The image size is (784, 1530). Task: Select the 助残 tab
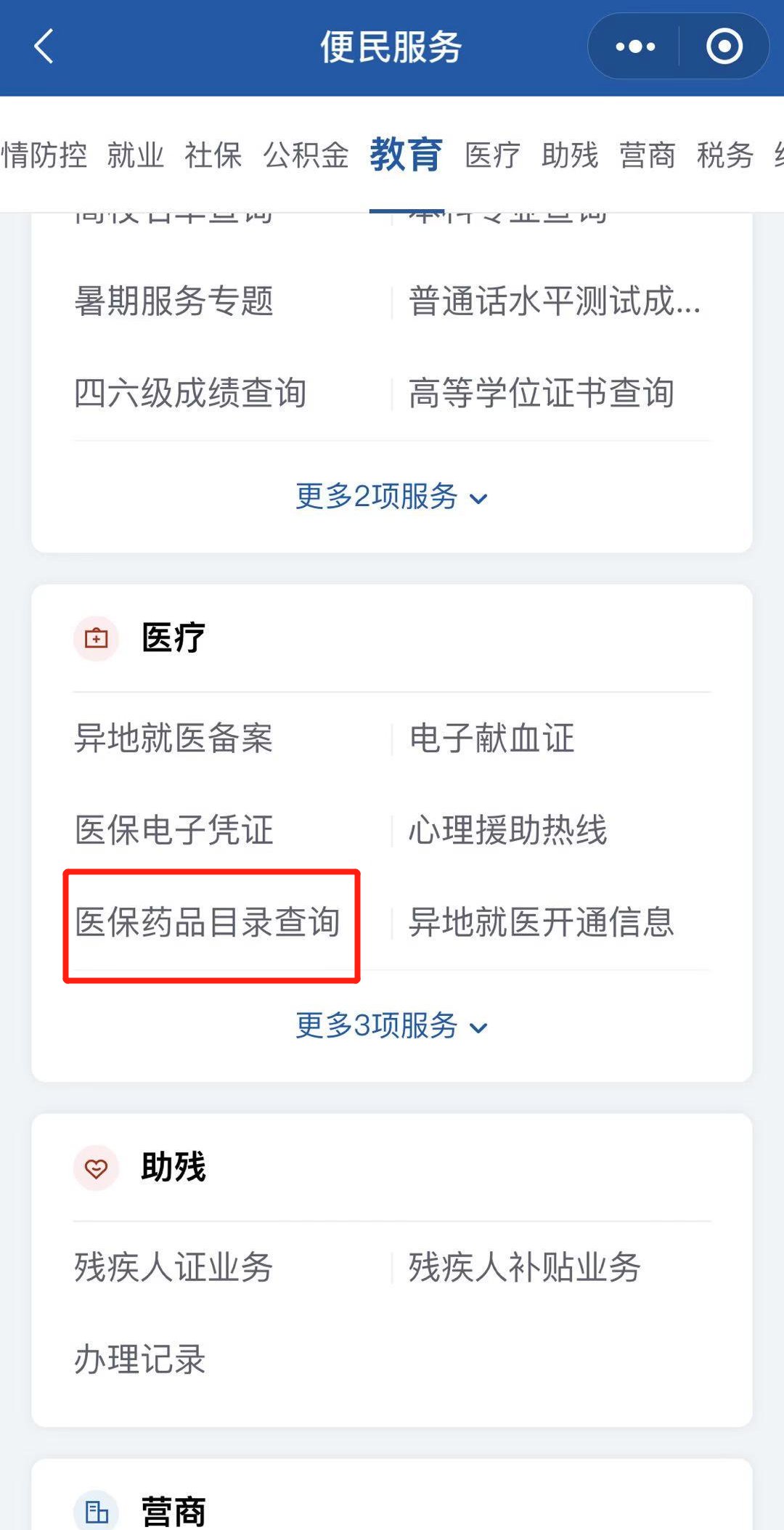570,155
